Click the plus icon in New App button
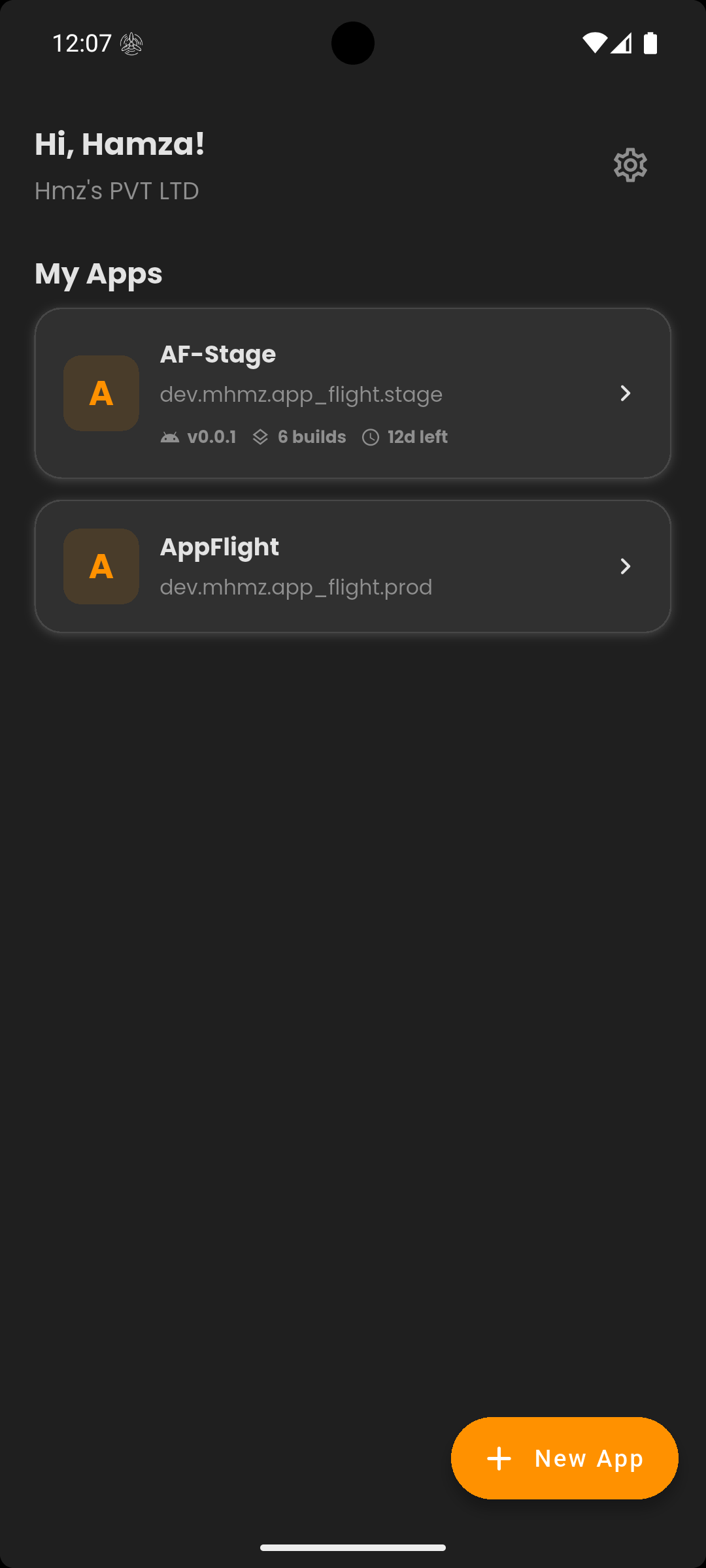This screenshot has height=1568, width=706. [499, 1458]
